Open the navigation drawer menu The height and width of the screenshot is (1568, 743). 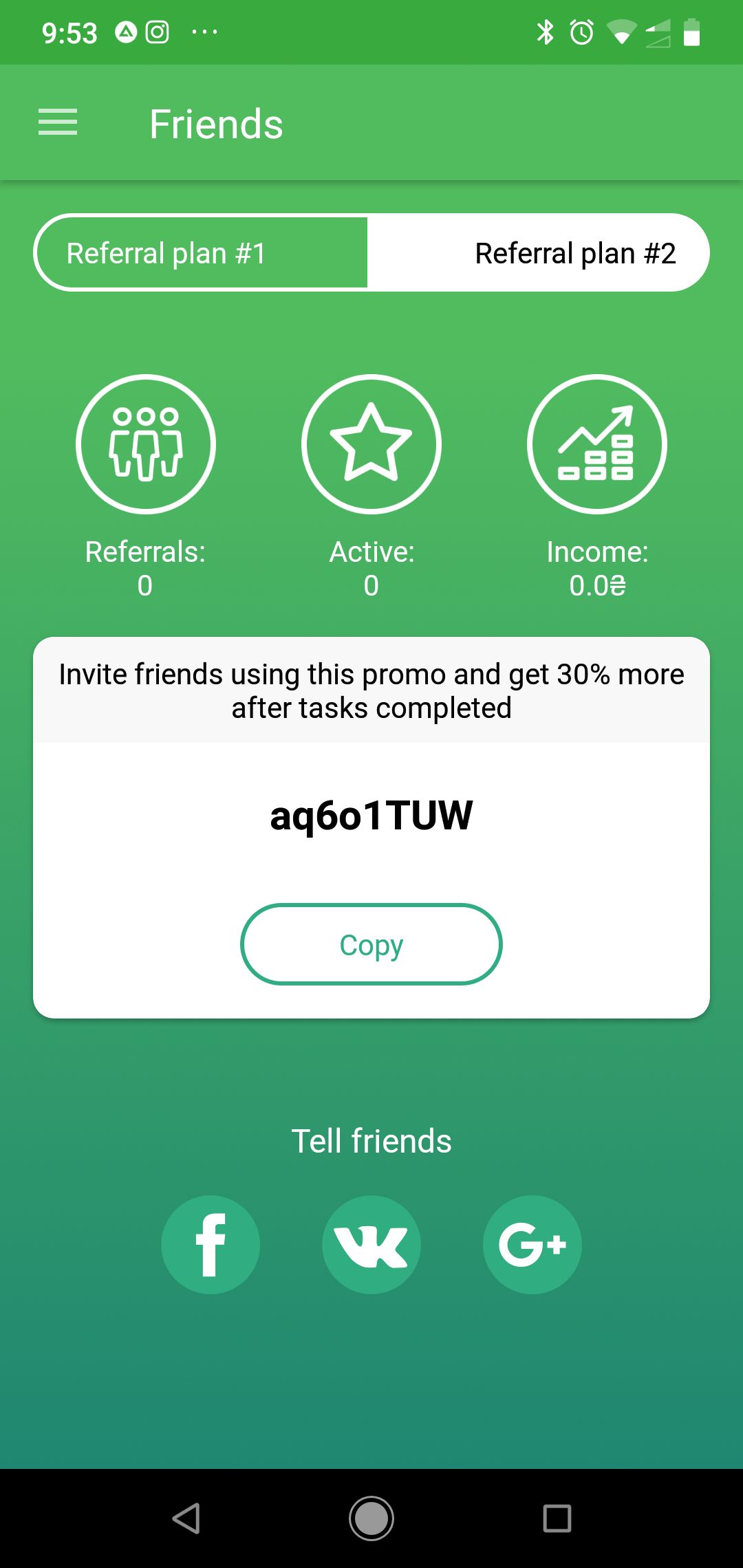(x=58, y=122)
